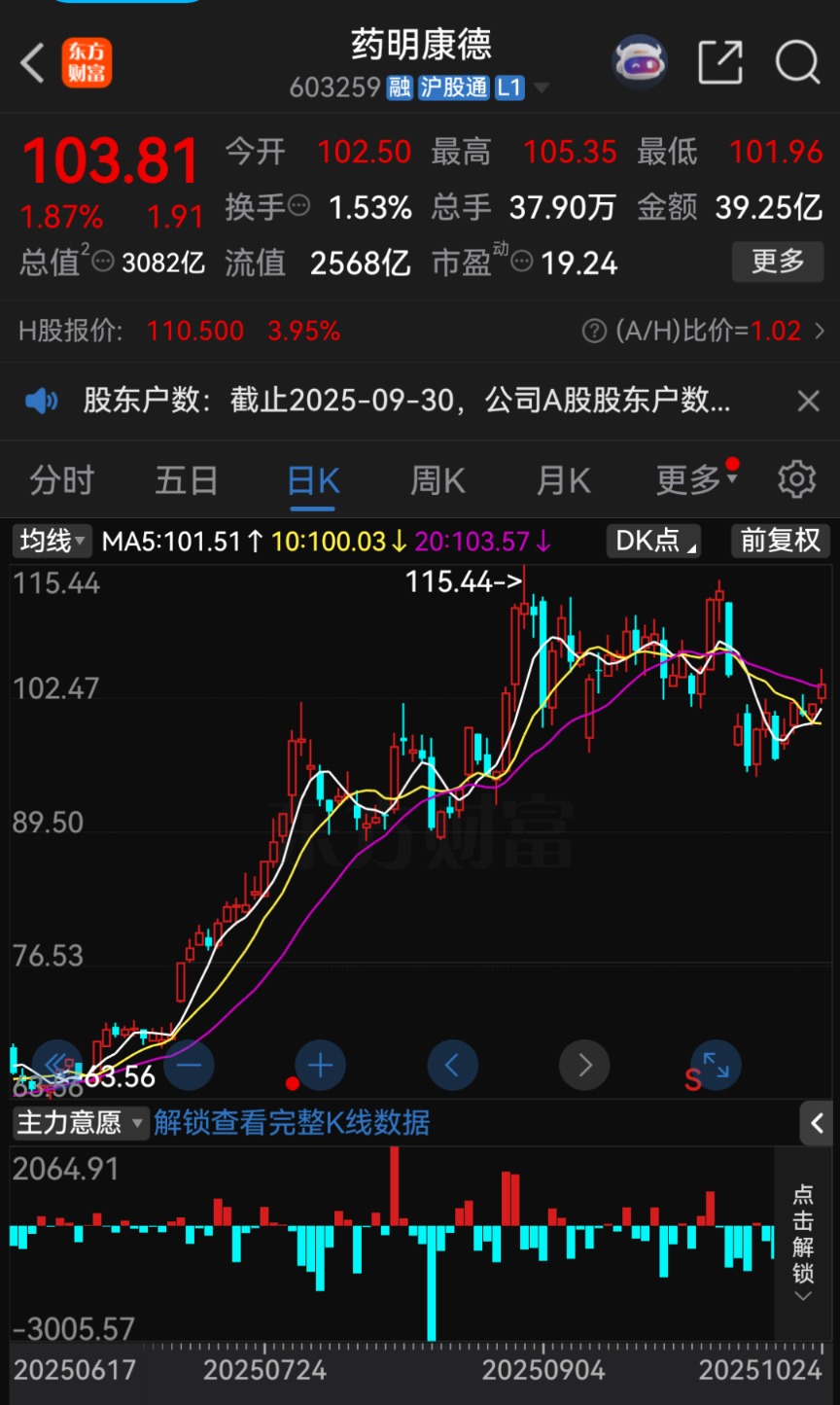
Task: Open the H股报价 A/H comparison row
Action: 418,332
